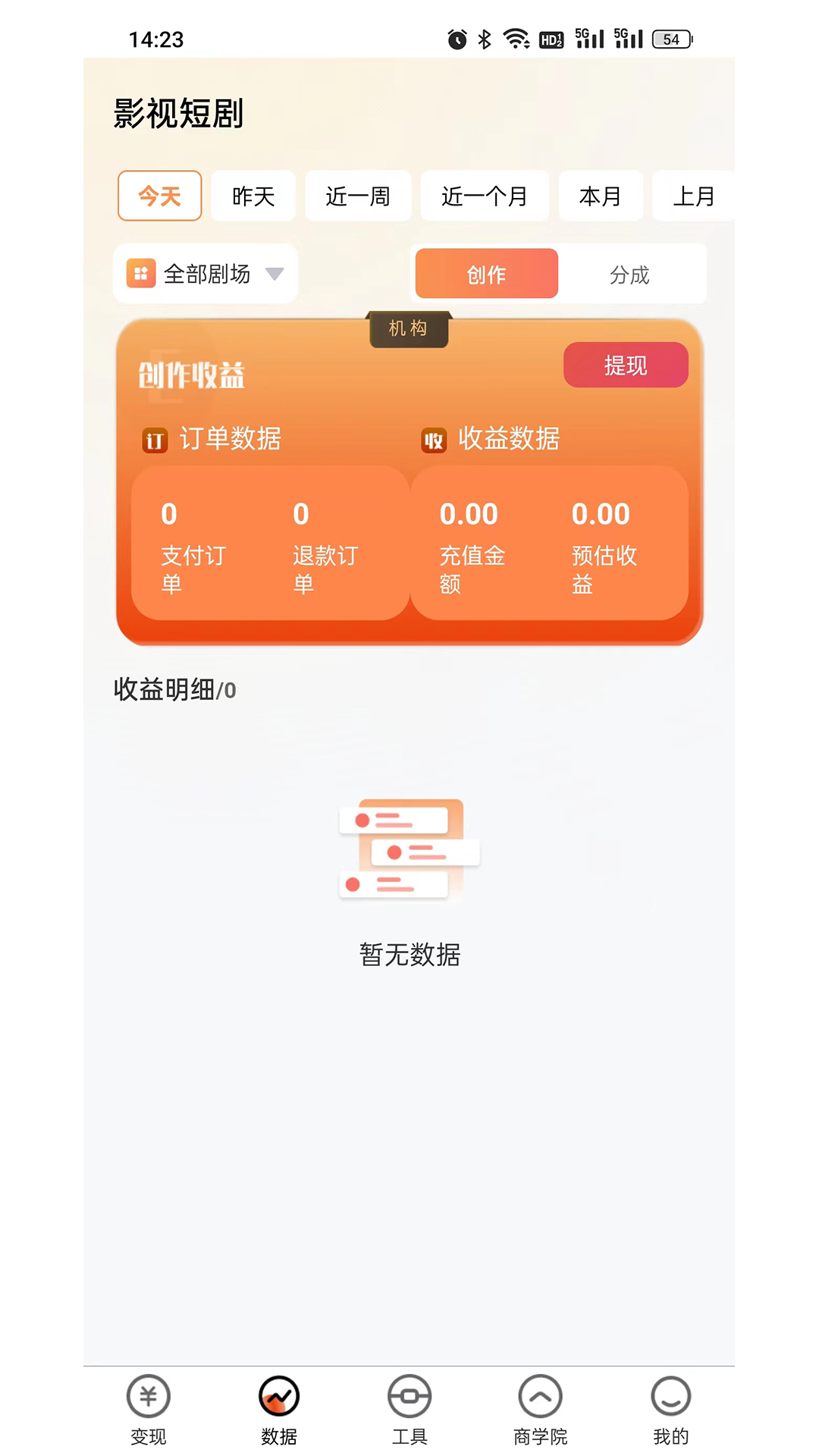The image size is (819, 1456).
Task: Show data for 近一个月
Action: point(485,196)
